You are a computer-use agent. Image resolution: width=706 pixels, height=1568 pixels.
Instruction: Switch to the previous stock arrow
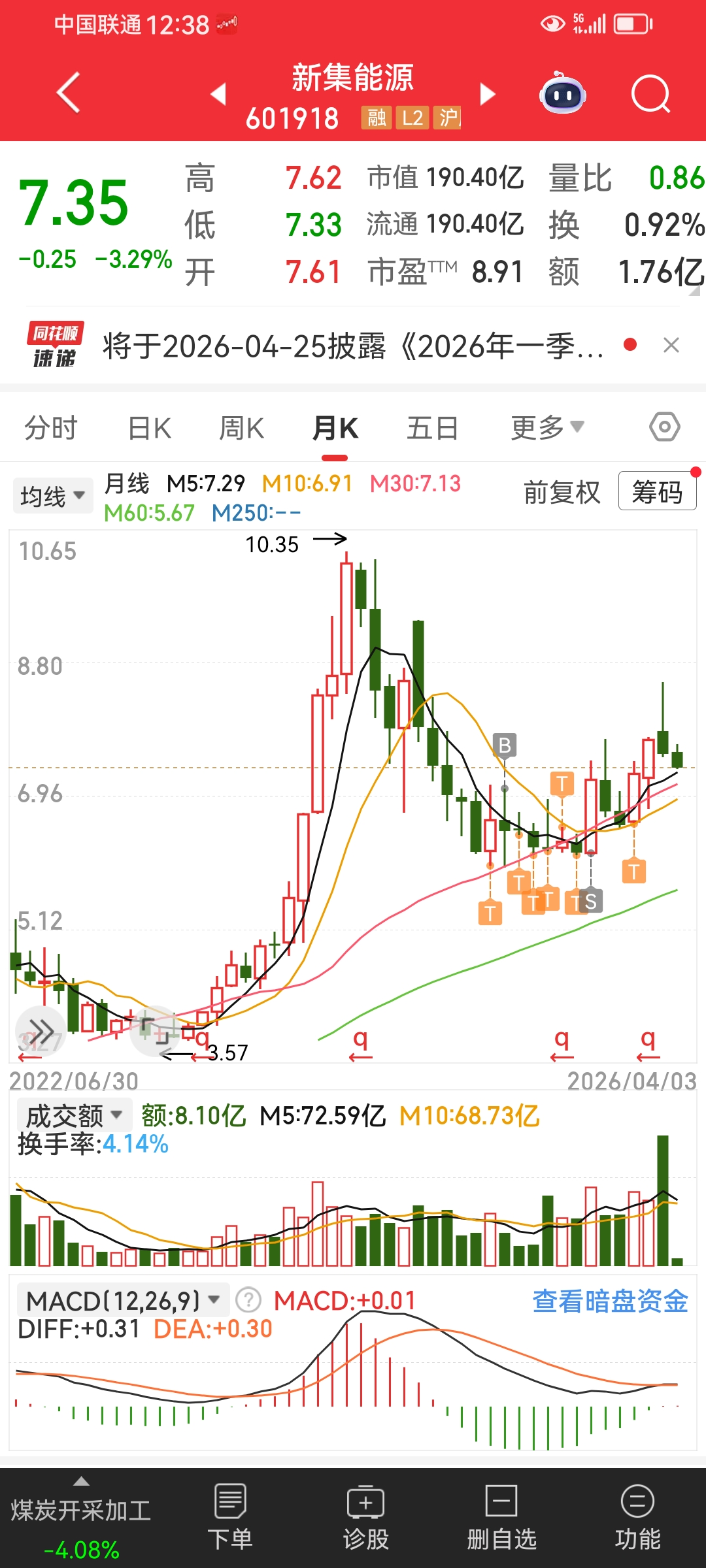point(218,94)
